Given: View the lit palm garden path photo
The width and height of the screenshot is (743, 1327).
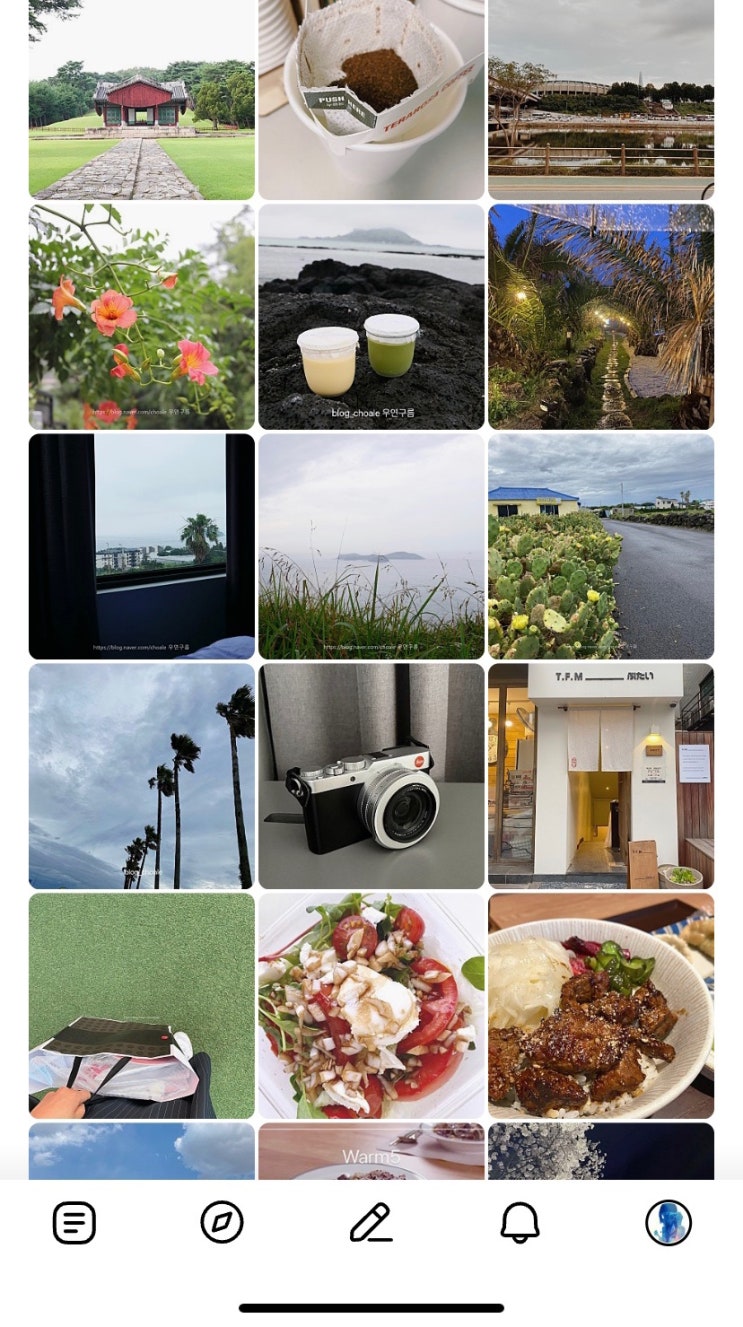Looking at the screenshot, I should [x=601, y=317].
